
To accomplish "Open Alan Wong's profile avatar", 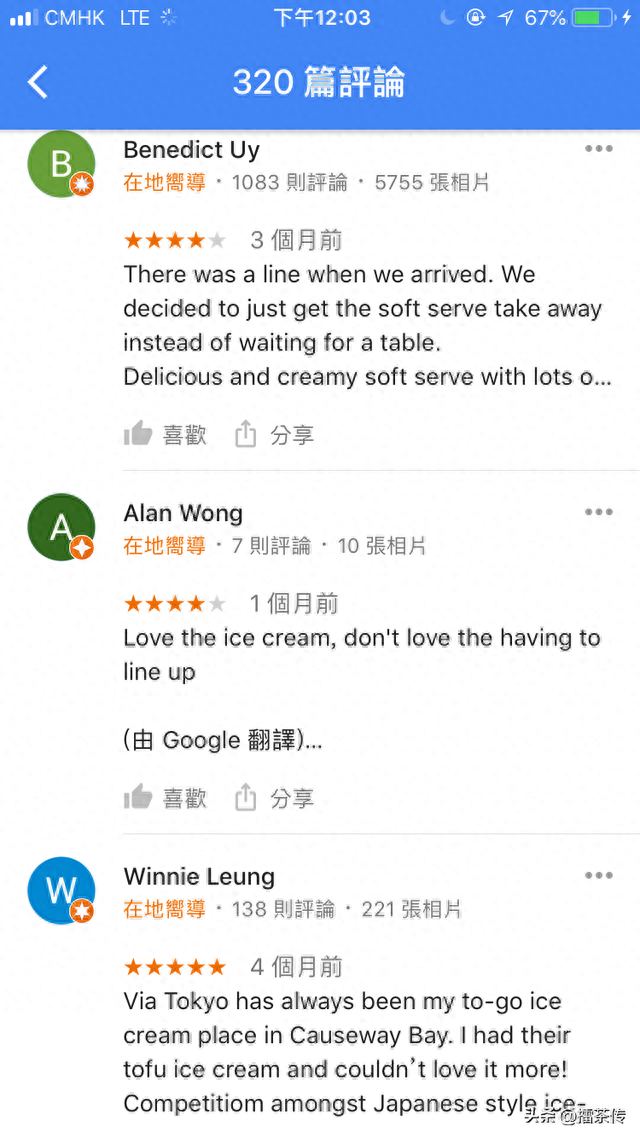I will point(62,527).
